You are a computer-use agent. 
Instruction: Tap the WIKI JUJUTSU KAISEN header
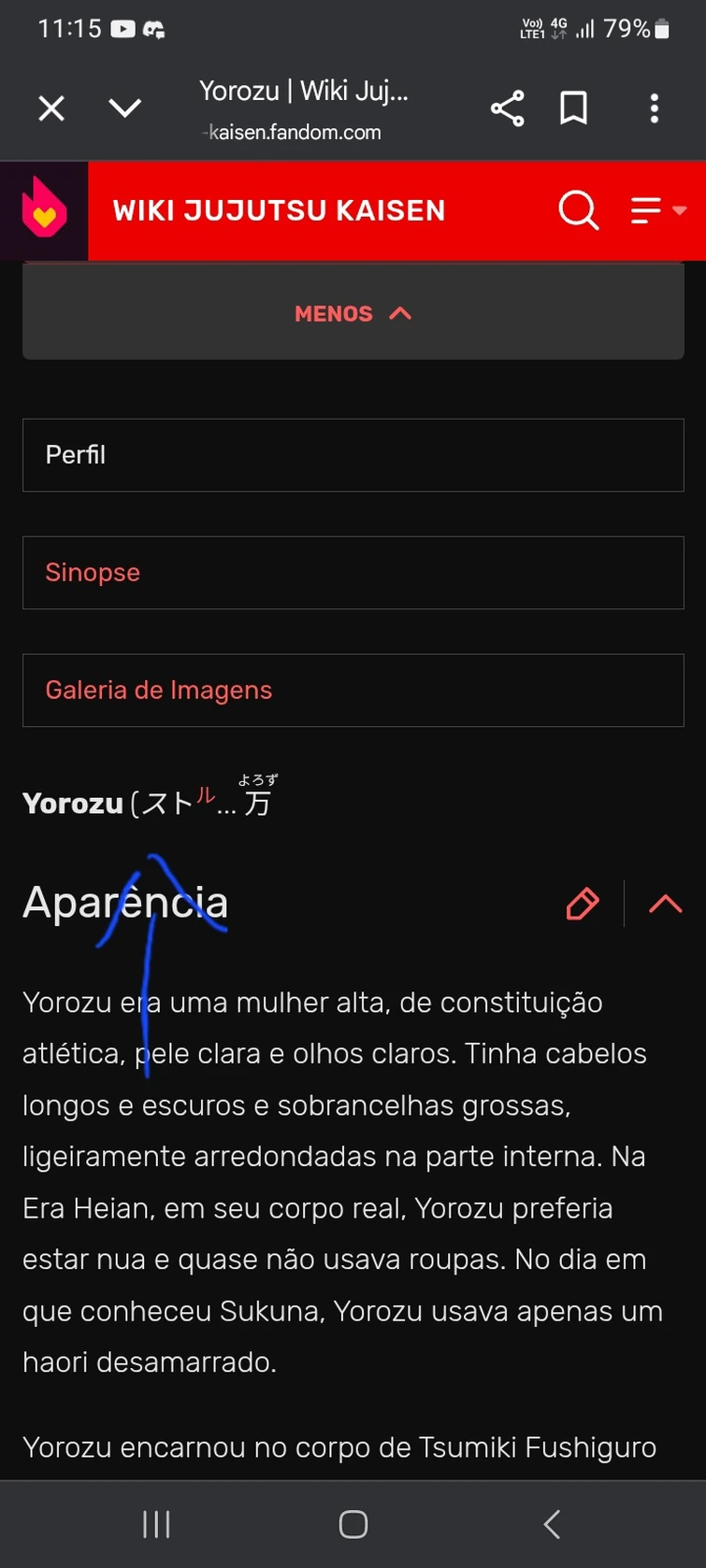[278, 210]
